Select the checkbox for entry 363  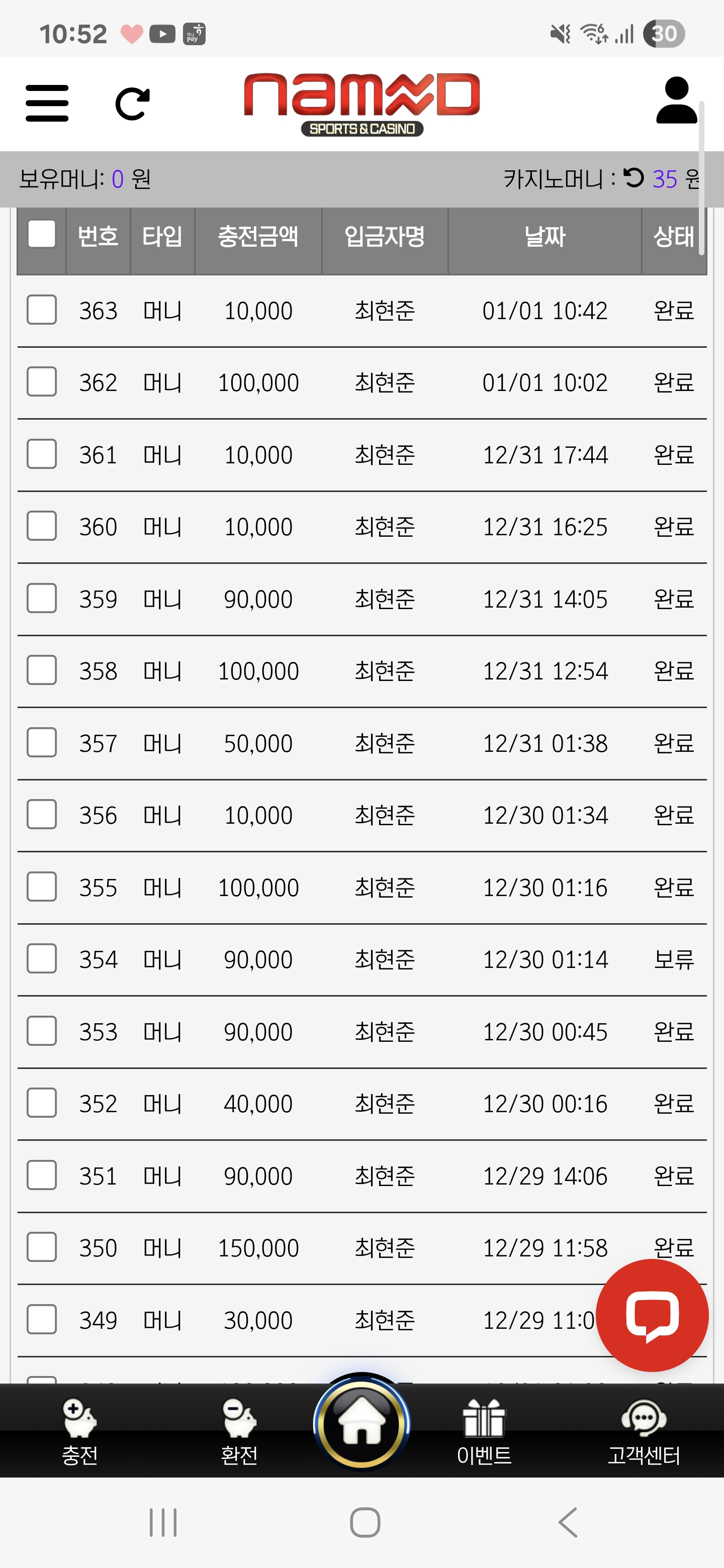[41, 310]
